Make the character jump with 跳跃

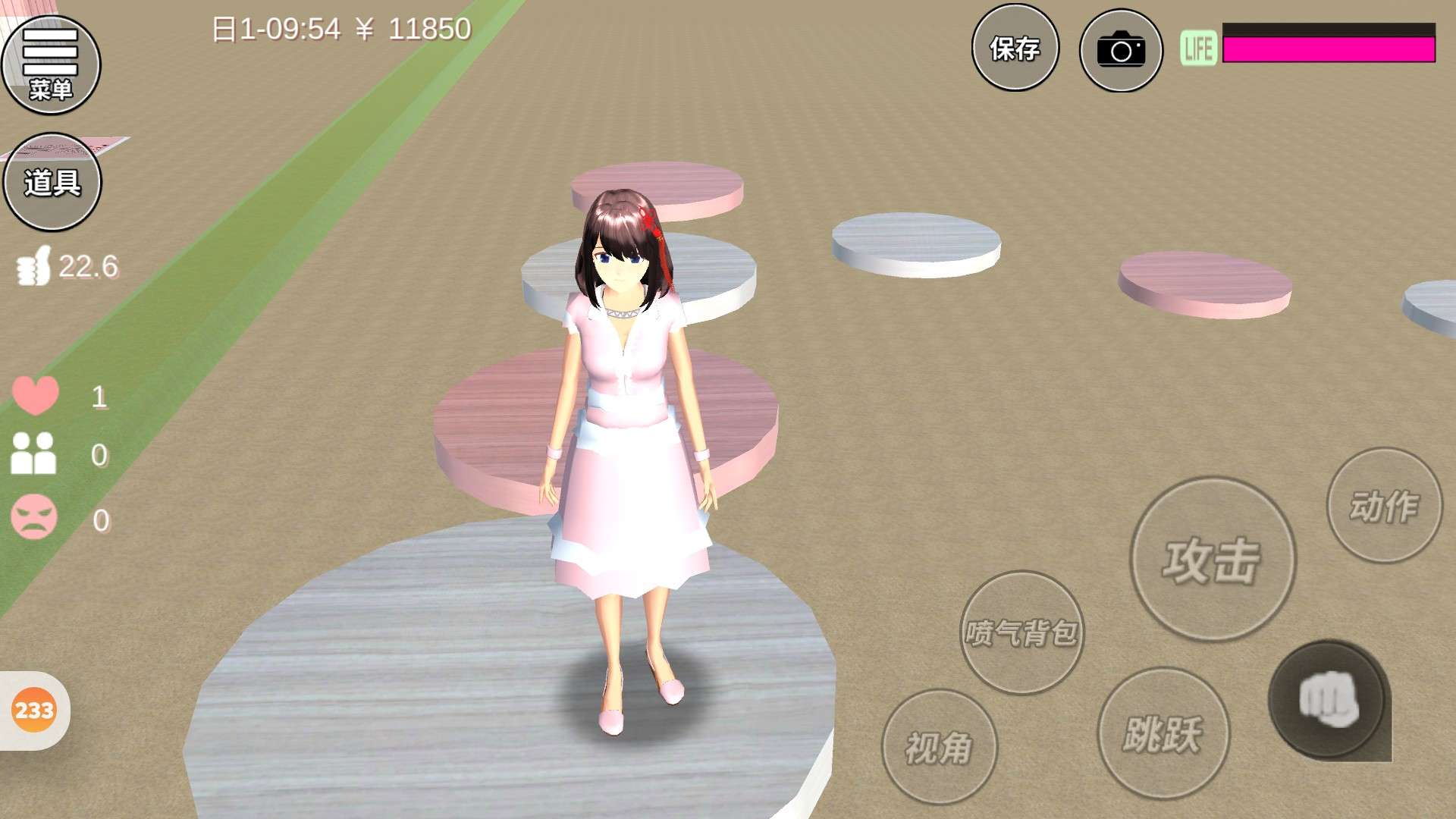pos(1163,733)
